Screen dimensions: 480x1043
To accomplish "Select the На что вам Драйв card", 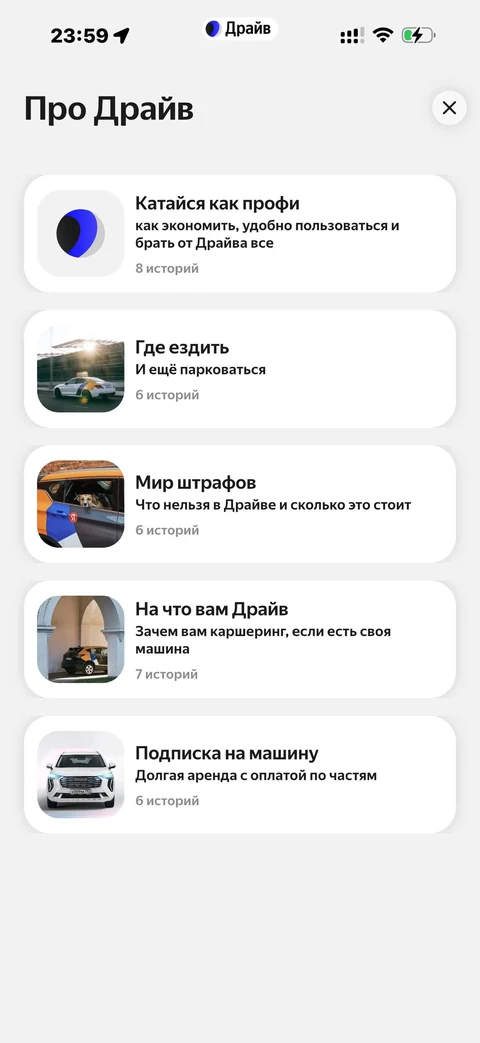I will click(240, 639).
